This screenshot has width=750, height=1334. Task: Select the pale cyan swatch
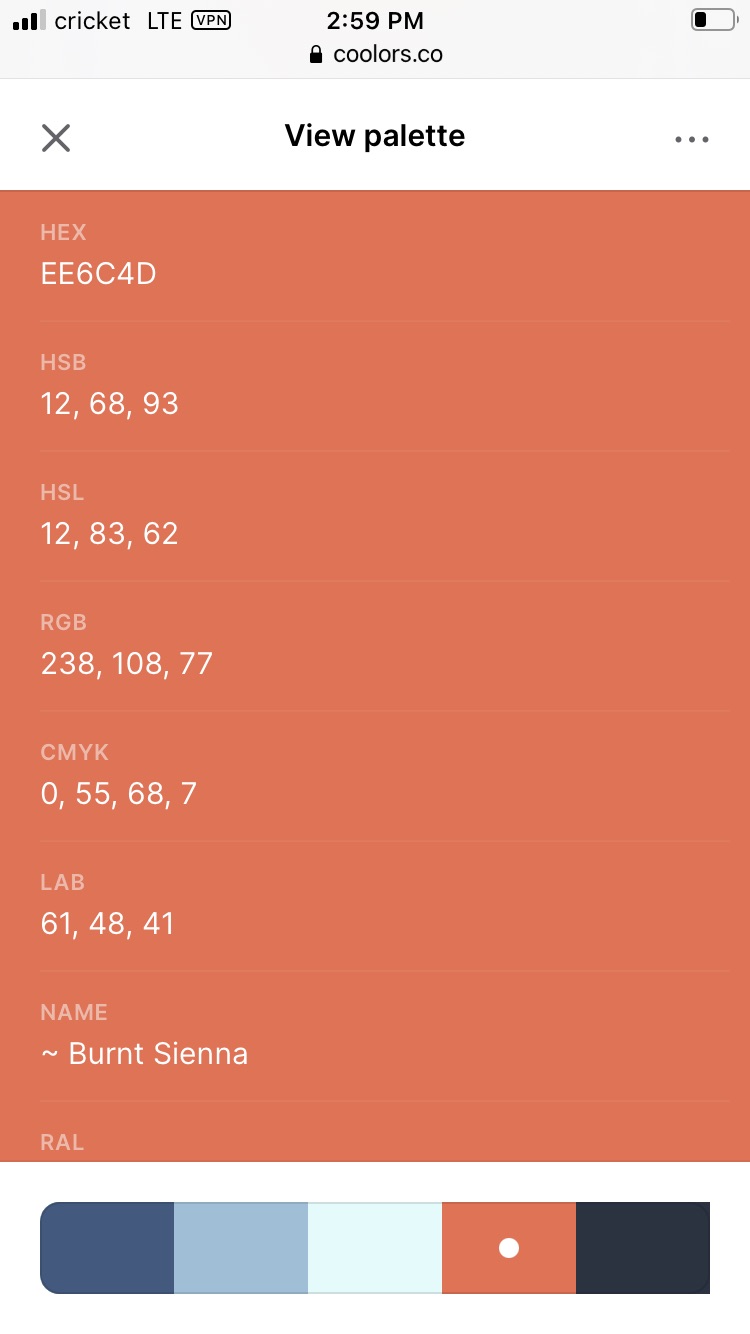pyautogui.click(x=375, y=1248)
